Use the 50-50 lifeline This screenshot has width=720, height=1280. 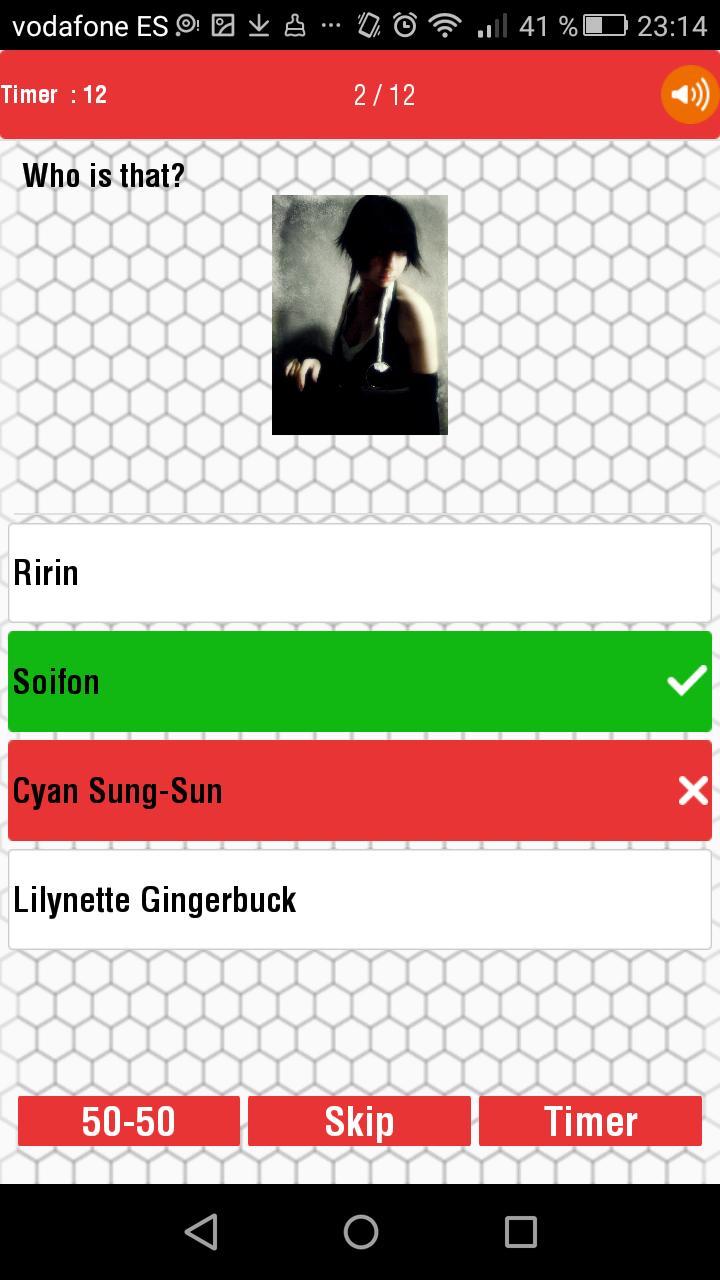tap(129, 1121)
